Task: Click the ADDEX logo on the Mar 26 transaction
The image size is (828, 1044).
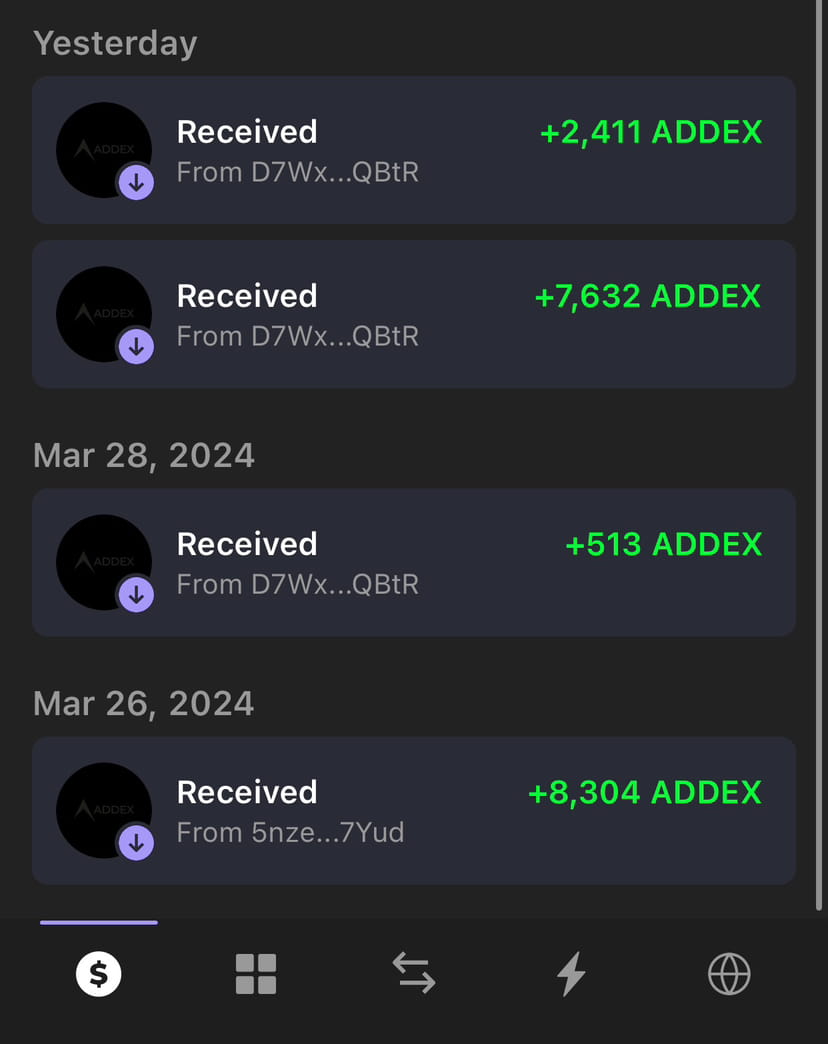Action: 104,808
